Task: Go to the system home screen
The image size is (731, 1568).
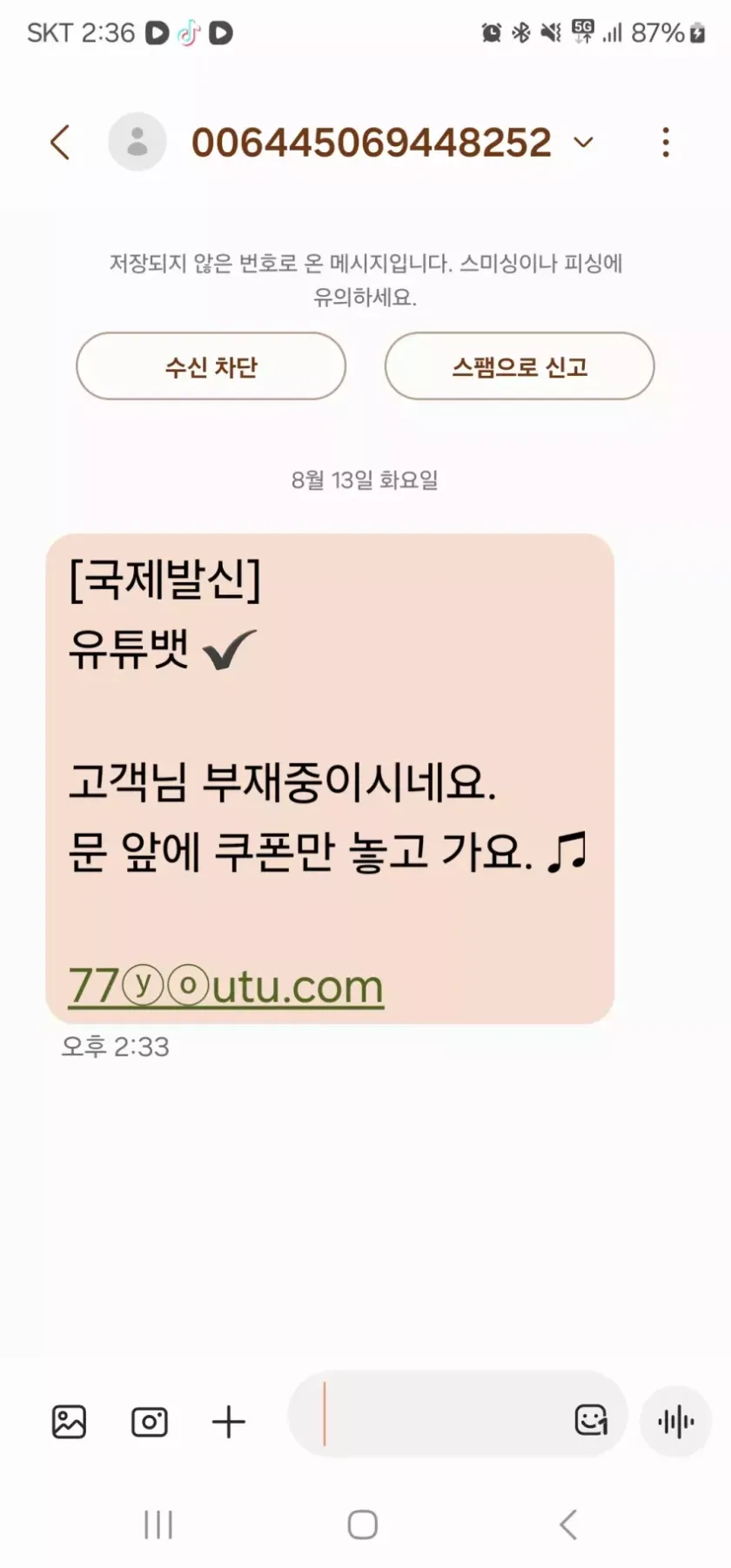Action: point(363,1524)
